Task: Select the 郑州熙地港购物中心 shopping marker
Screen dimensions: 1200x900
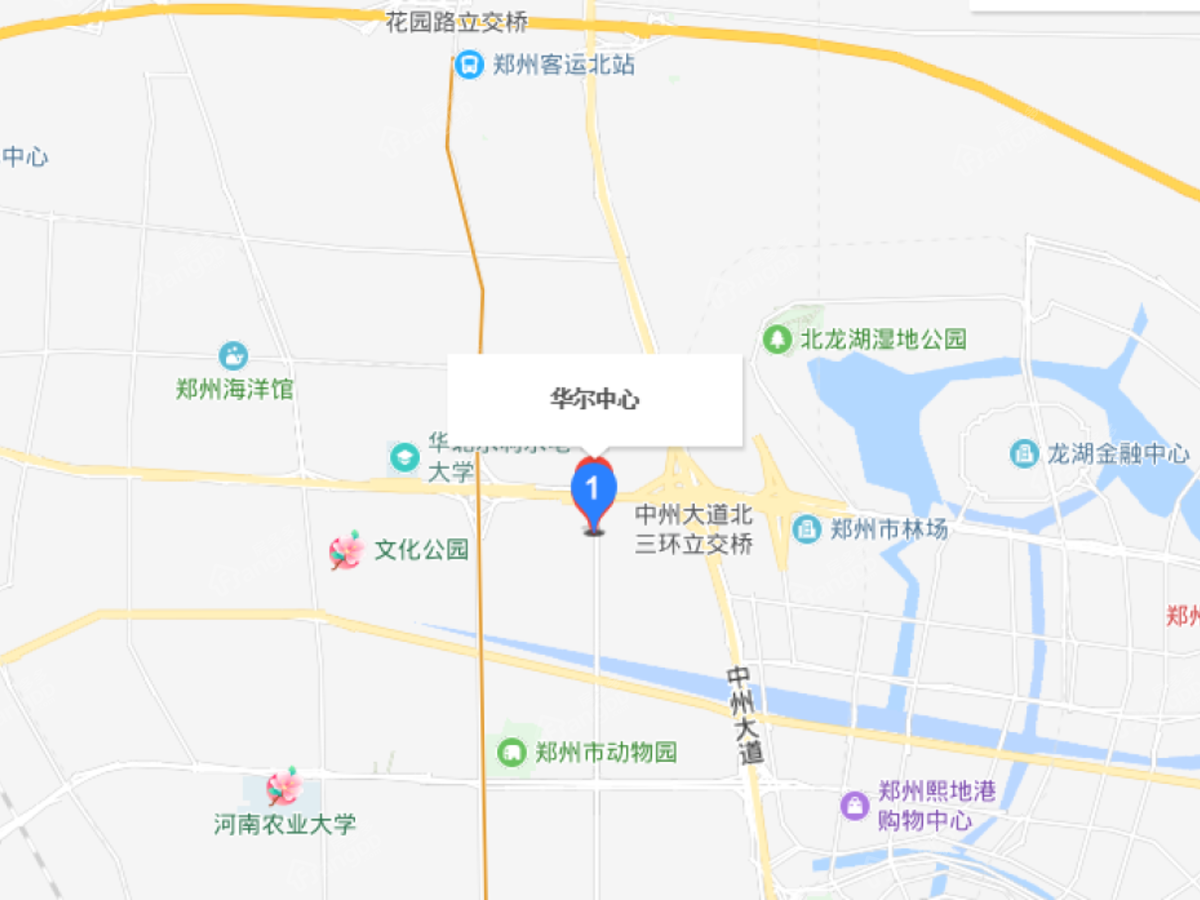Action: point(855,805)
